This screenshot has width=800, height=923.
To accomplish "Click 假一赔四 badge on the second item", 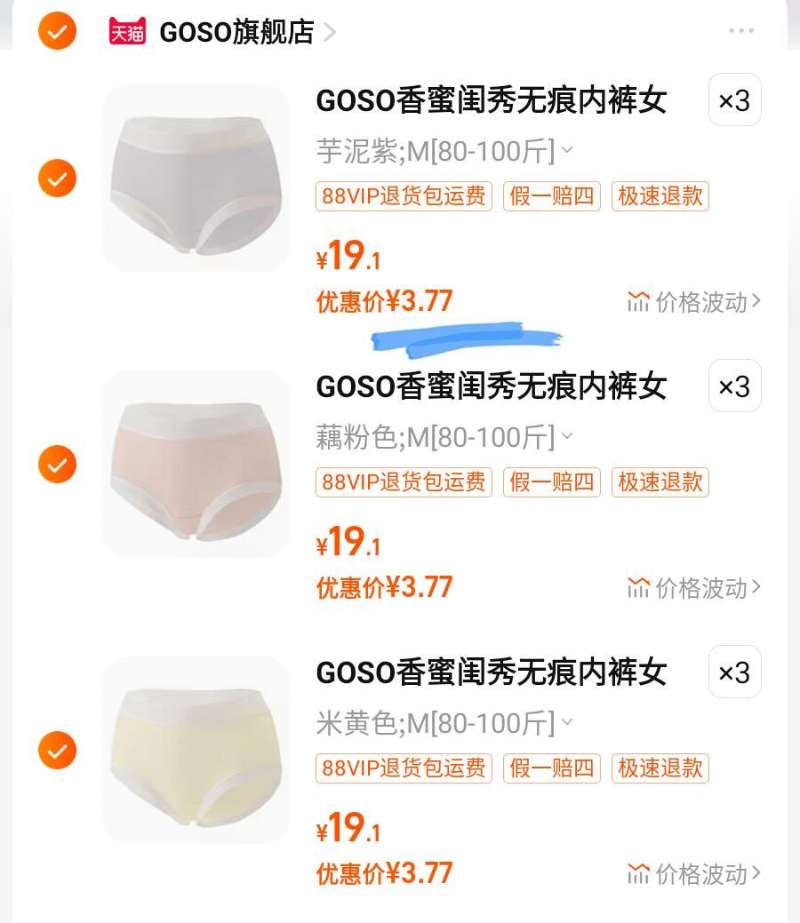I will point(551,484).
